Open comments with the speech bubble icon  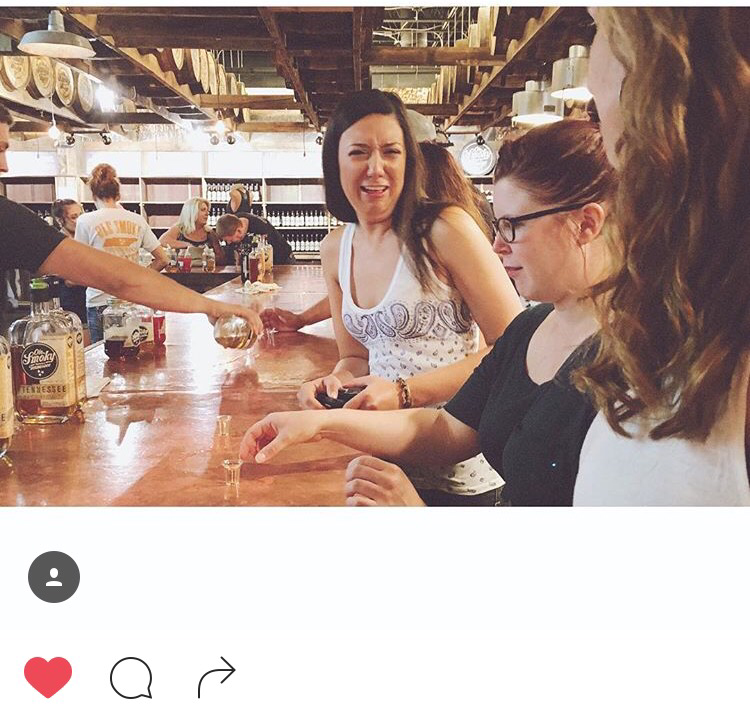[131, 678]
